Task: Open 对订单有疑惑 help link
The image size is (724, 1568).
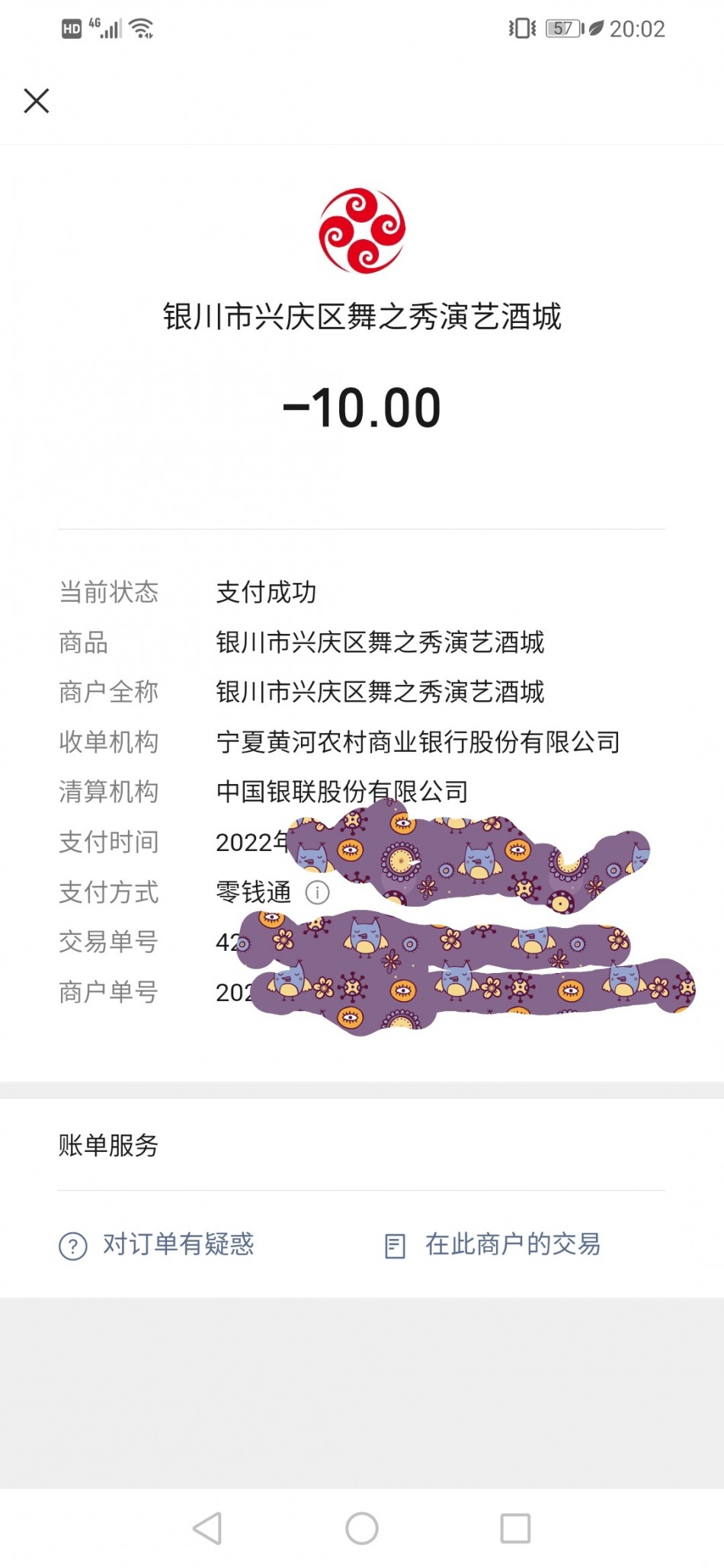Action: click(157, 1245)
